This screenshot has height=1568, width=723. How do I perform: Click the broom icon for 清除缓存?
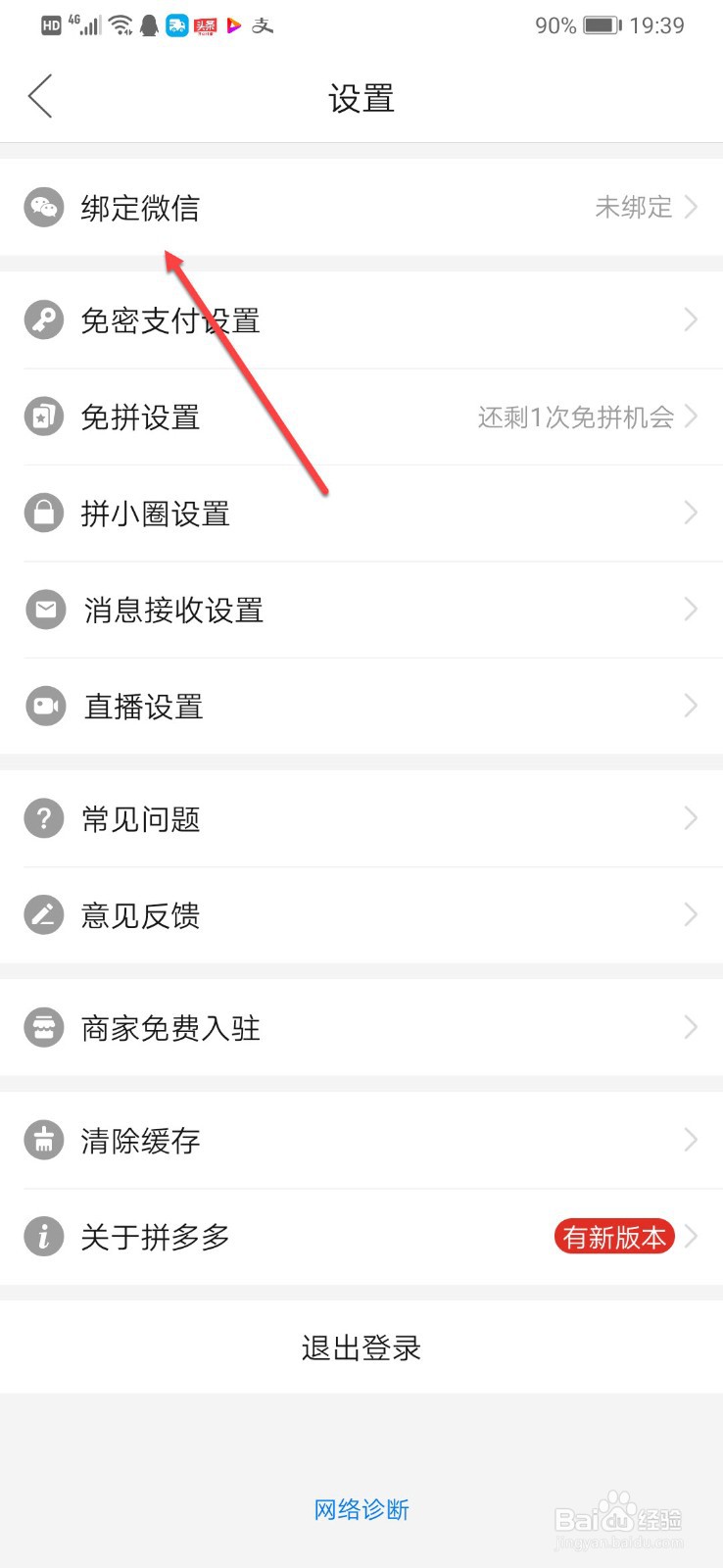point(44,1140)
